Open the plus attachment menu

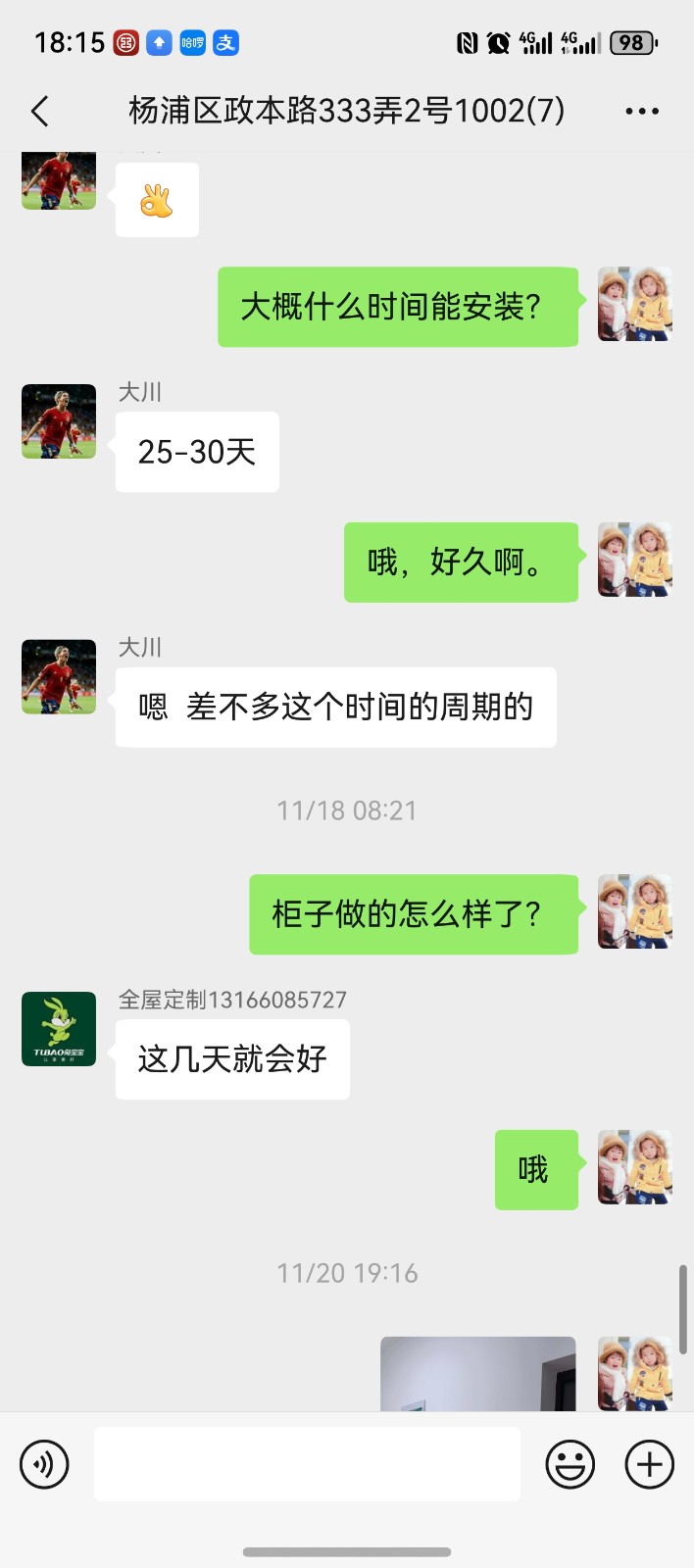click(650, 1464)
